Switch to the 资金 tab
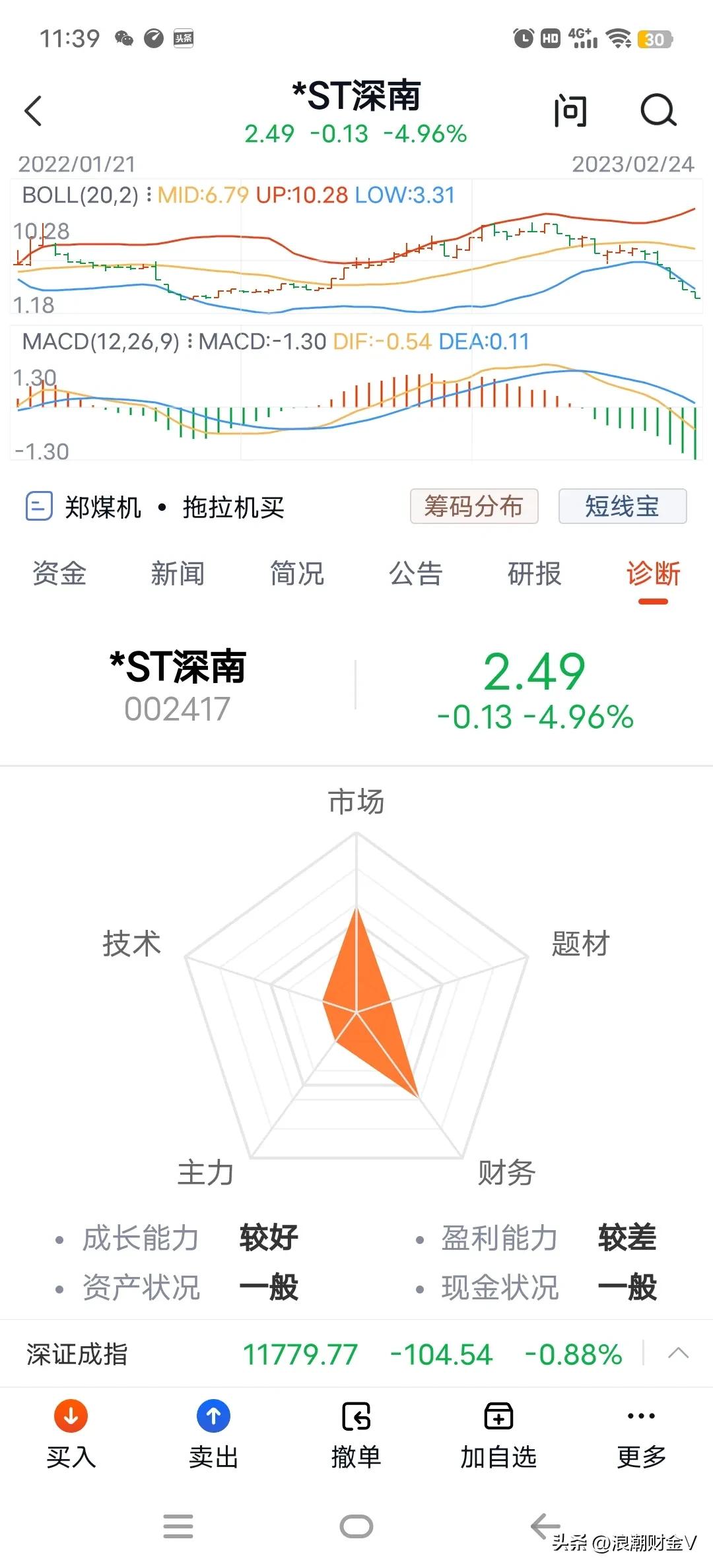This screenshot has height=1568, width=713. pyautogui.click(x=58, y=575)
